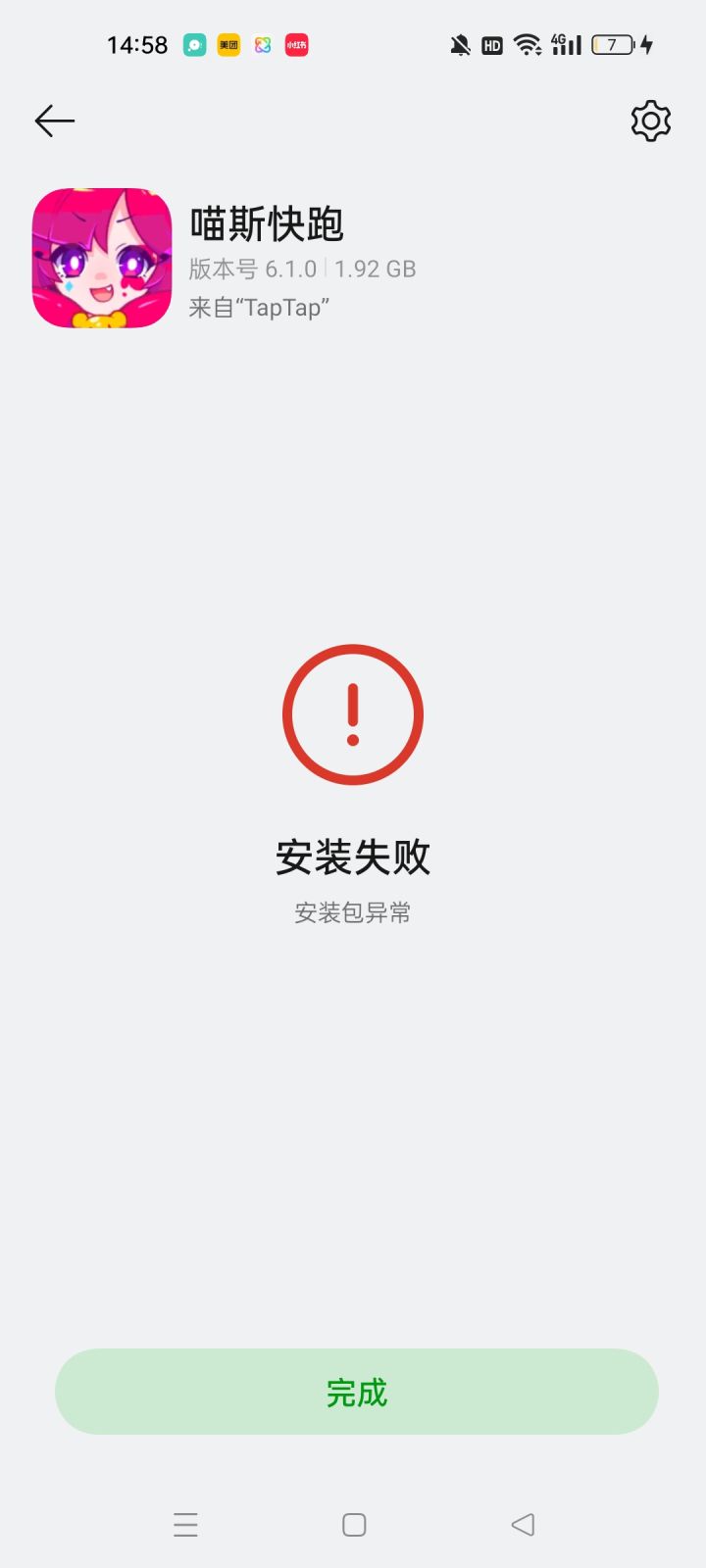This screenshot has height=1568, width=706.
Task: Open installer settings via the gear icon
Action: coord(649,121)
